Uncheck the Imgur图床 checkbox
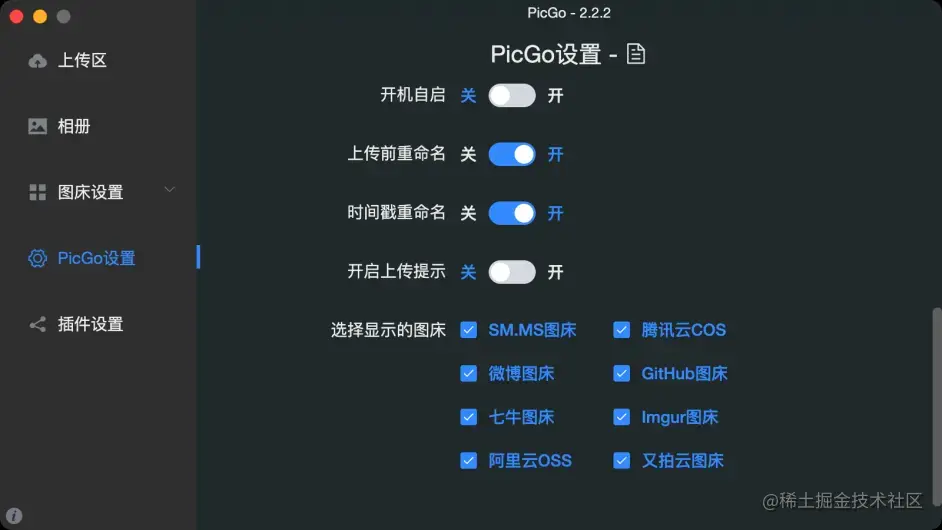The width and height of the screenshot is (942, 530). [621, 417]
